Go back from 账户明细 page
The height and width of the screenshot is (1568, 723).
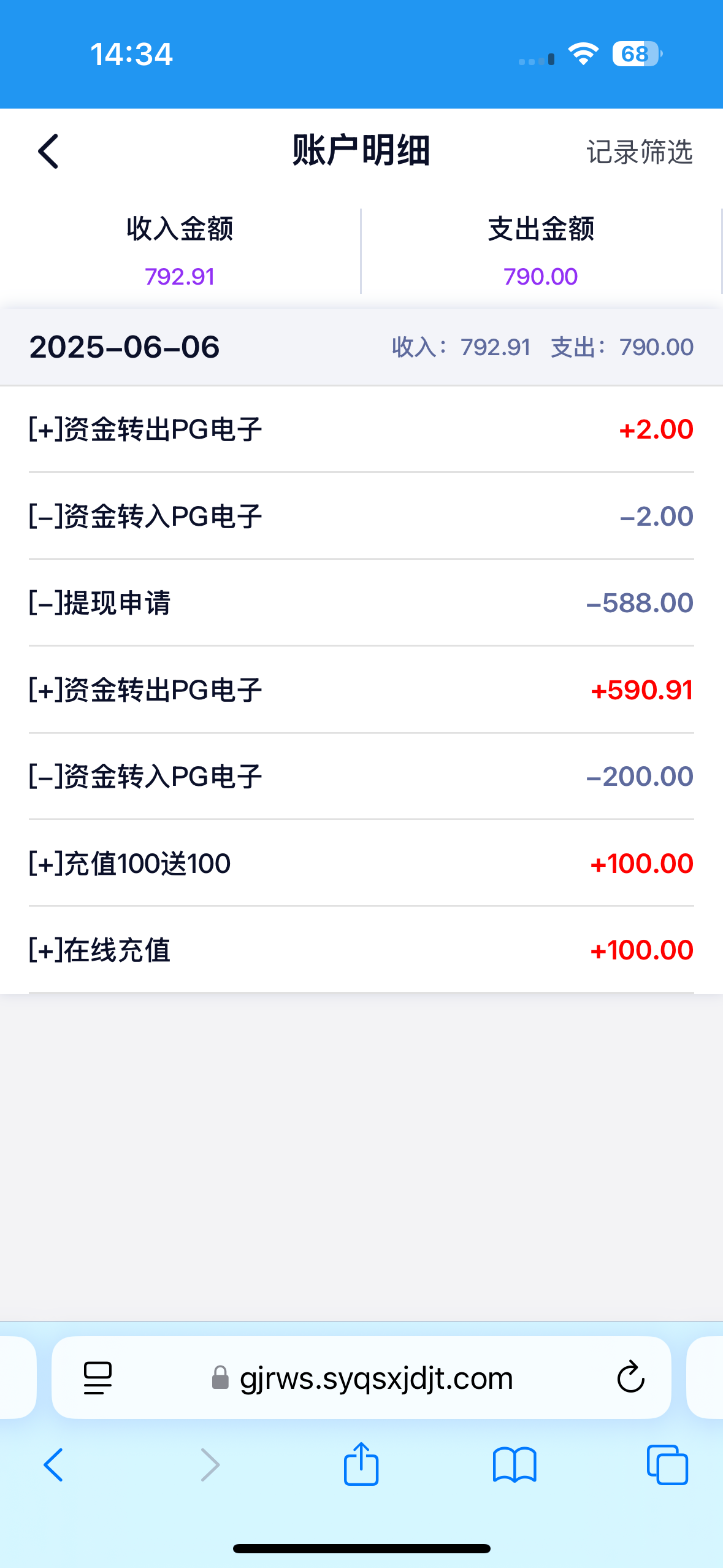[48, 151]
